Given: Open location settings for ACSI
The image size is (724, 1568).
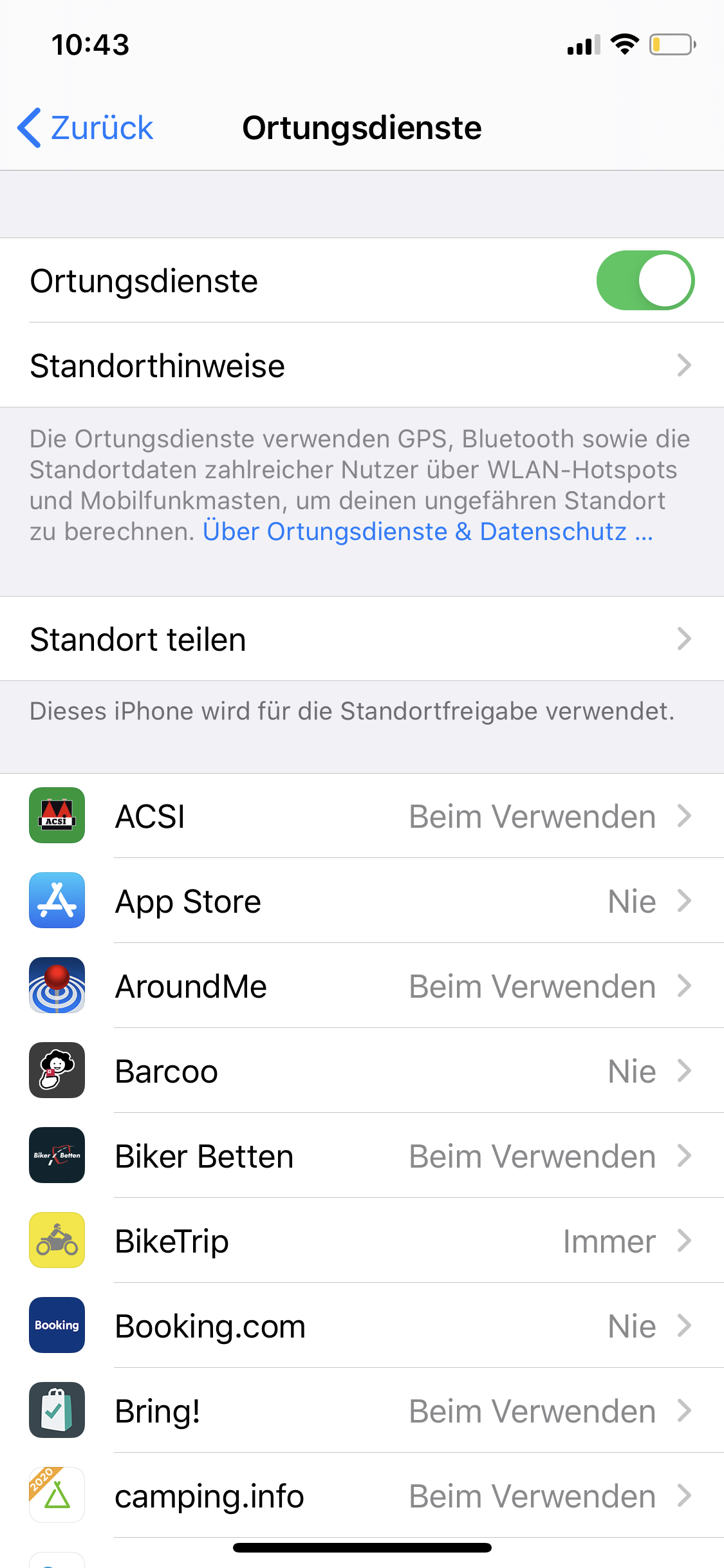Looking at the screenshot, I should (362, 816).
